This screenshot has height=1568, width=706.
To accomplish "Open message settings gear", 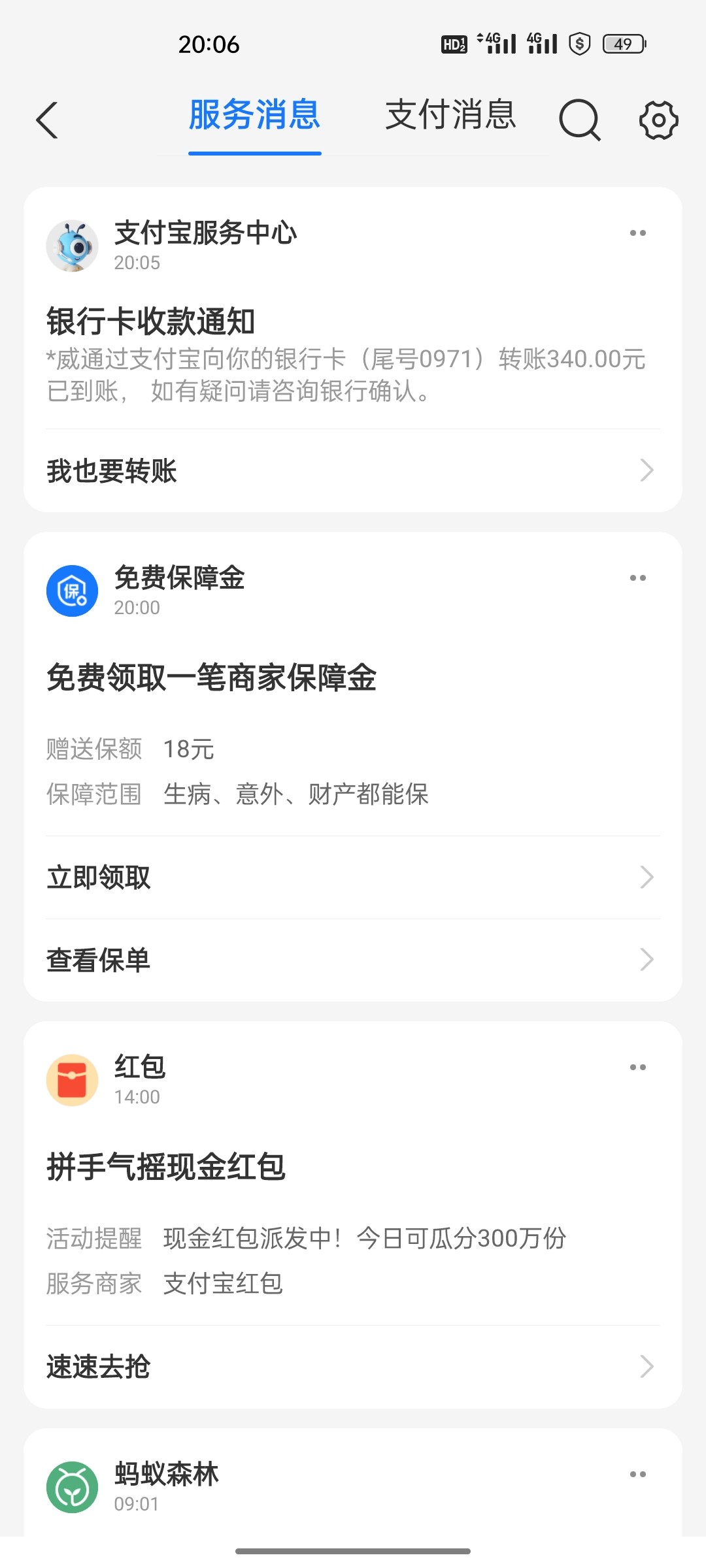I will pos(658,120).
